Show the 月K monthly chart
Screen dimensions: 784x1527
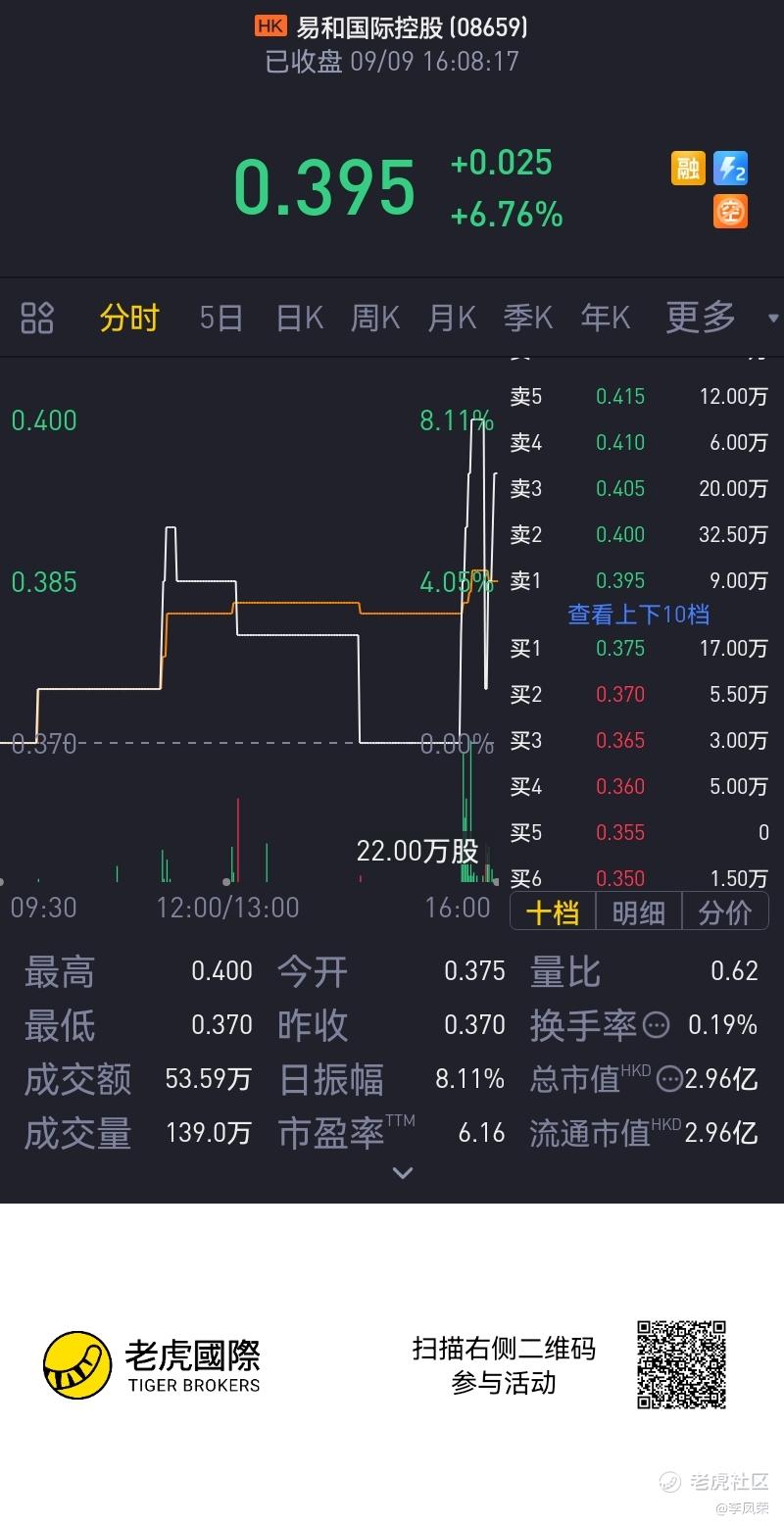[452, 318]
